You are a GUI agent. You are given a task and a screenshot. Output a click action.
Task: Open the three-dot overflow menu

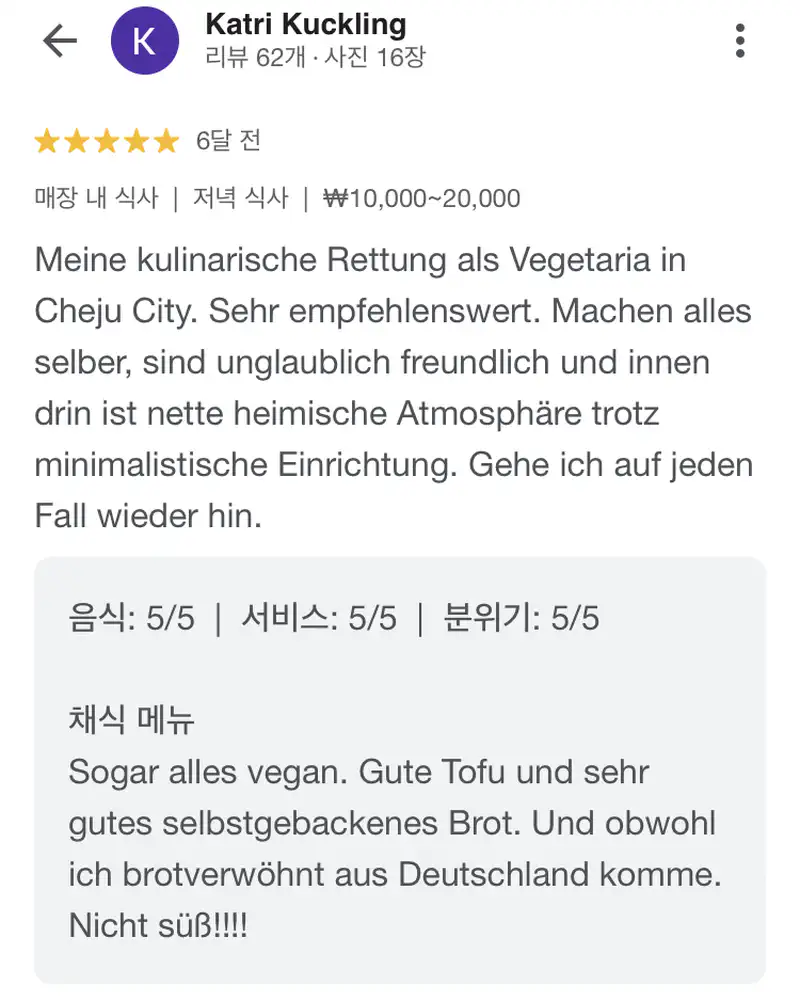(740, 41)
